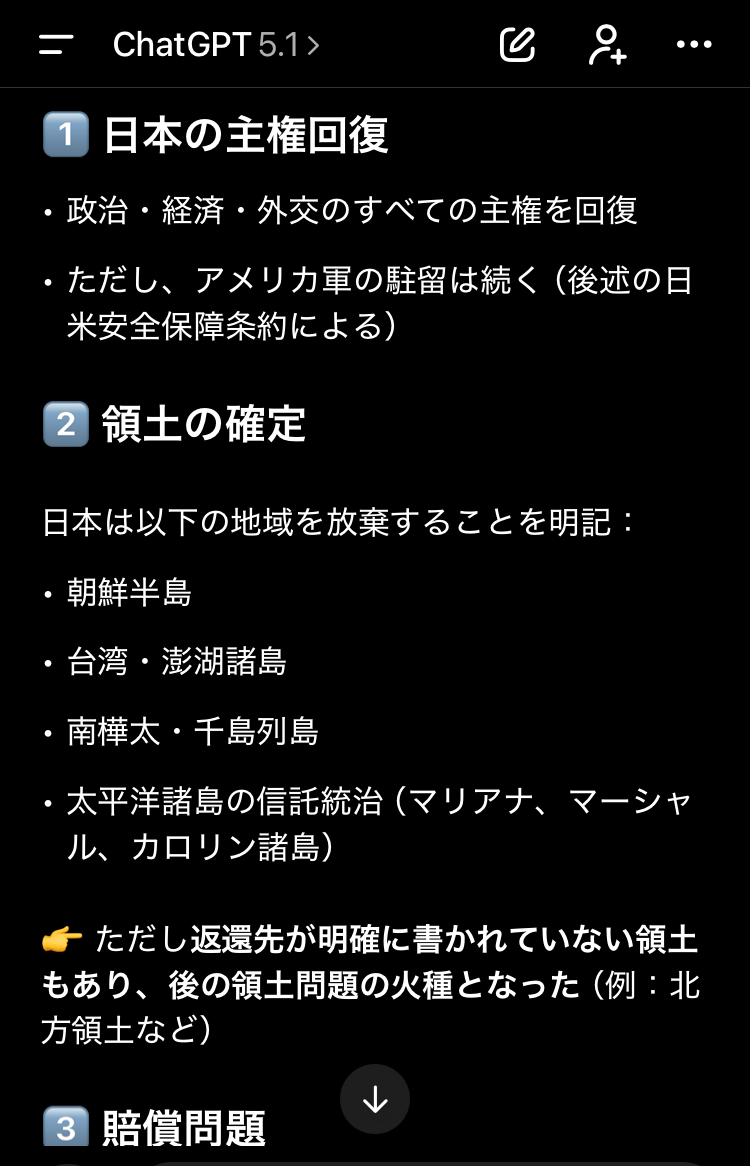Viewport: 750px width, 1166px height.
Task: Start a new chat
Action: pos(518,45)
